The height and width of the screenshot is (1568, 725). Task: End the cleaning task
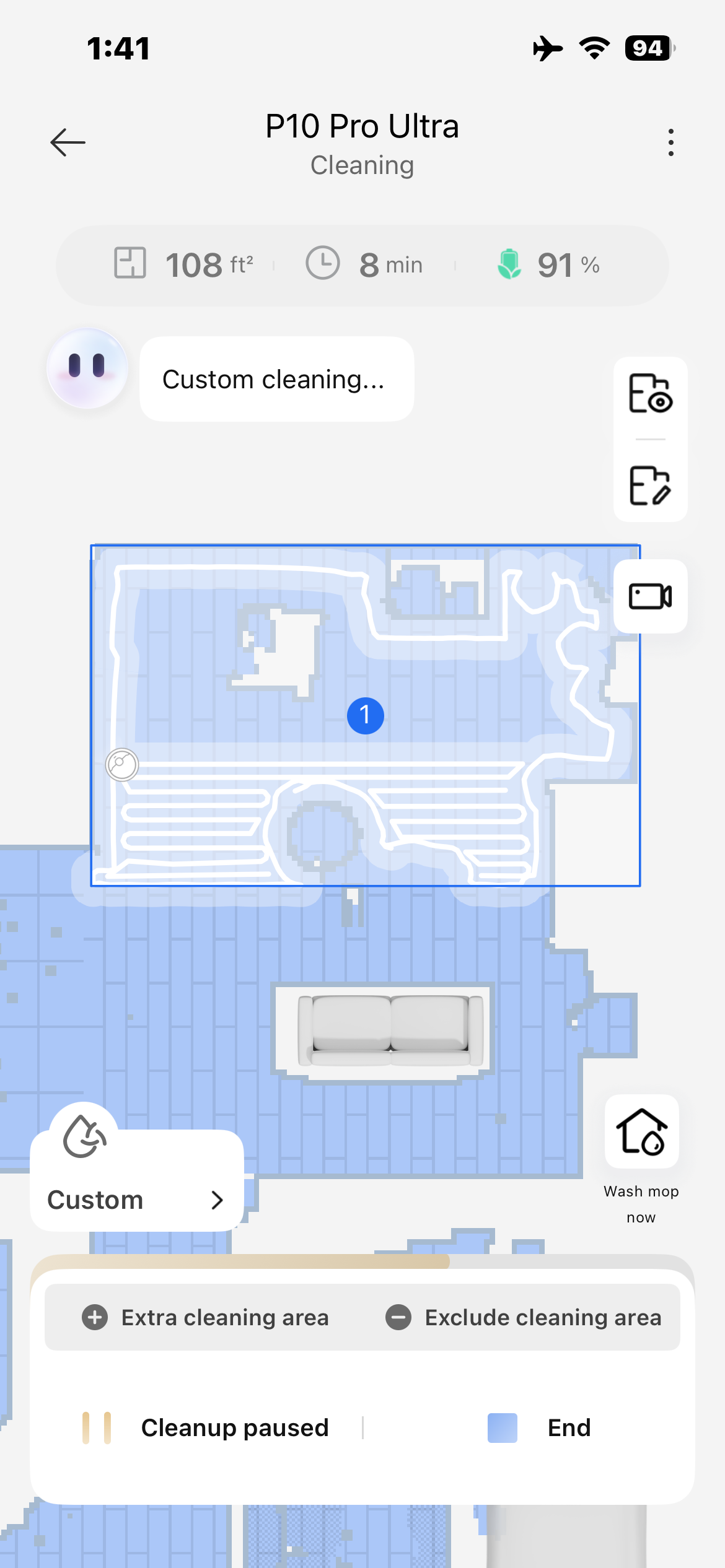click(x=539, y=1427)
